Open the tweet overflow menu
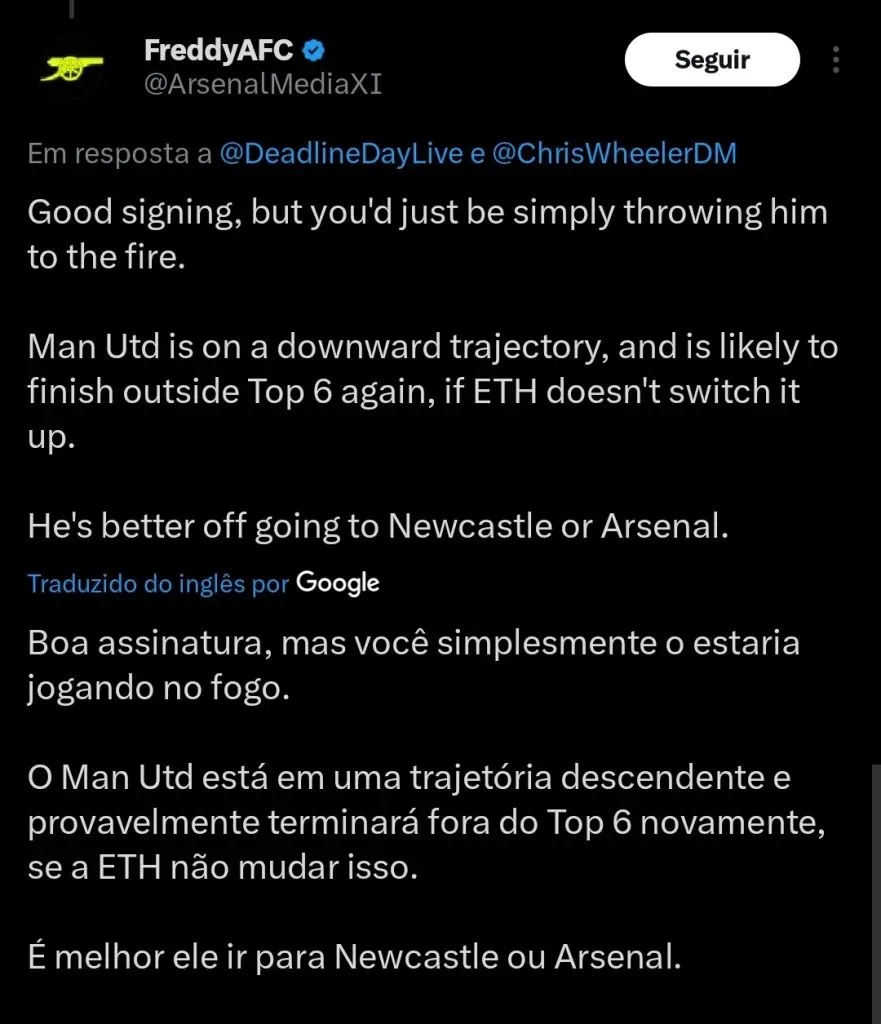The width and height of the screenshot is (881, 1024). [836, 60]
